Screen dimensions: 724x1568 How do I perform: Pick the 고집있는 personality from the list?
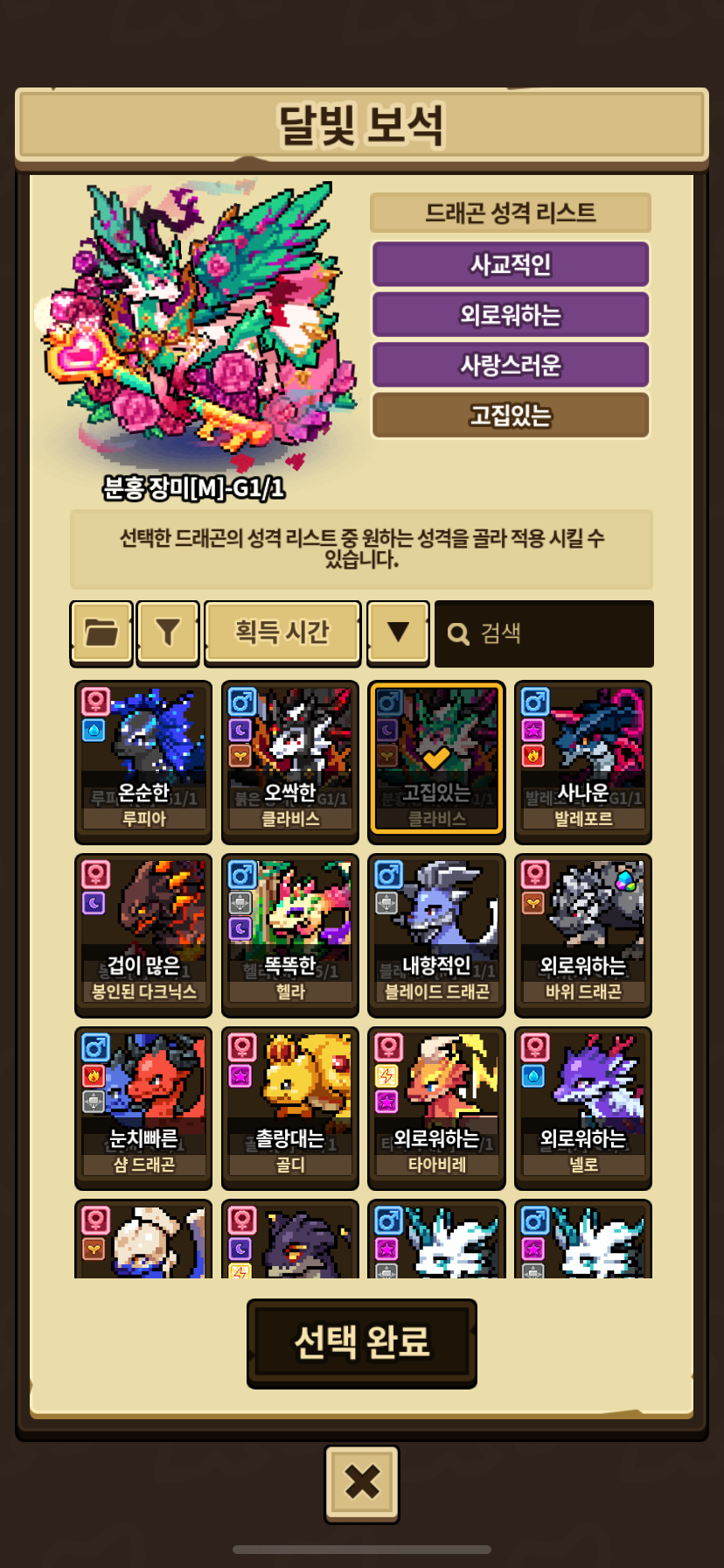point(511,415)
